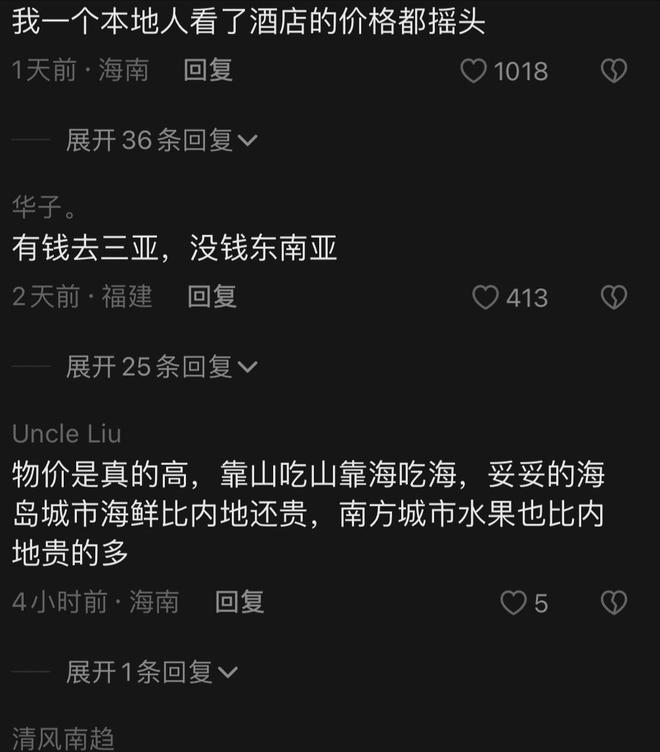This screenshot has height=752, width=660.
Task: Expand the 36 replies
Action: [161, 141]
